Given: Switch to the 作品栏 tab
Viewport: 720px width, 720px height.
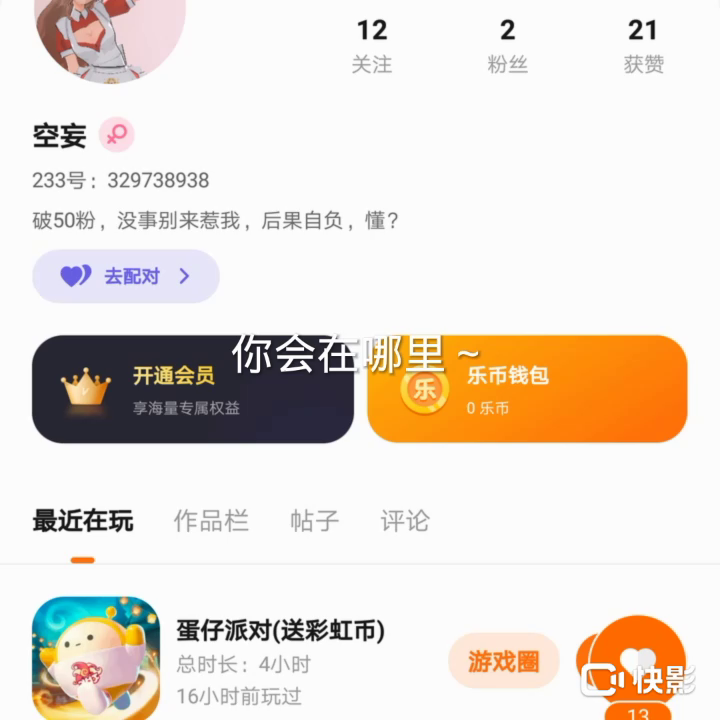Looking at the screenshot, I should (x=211, y=521).
